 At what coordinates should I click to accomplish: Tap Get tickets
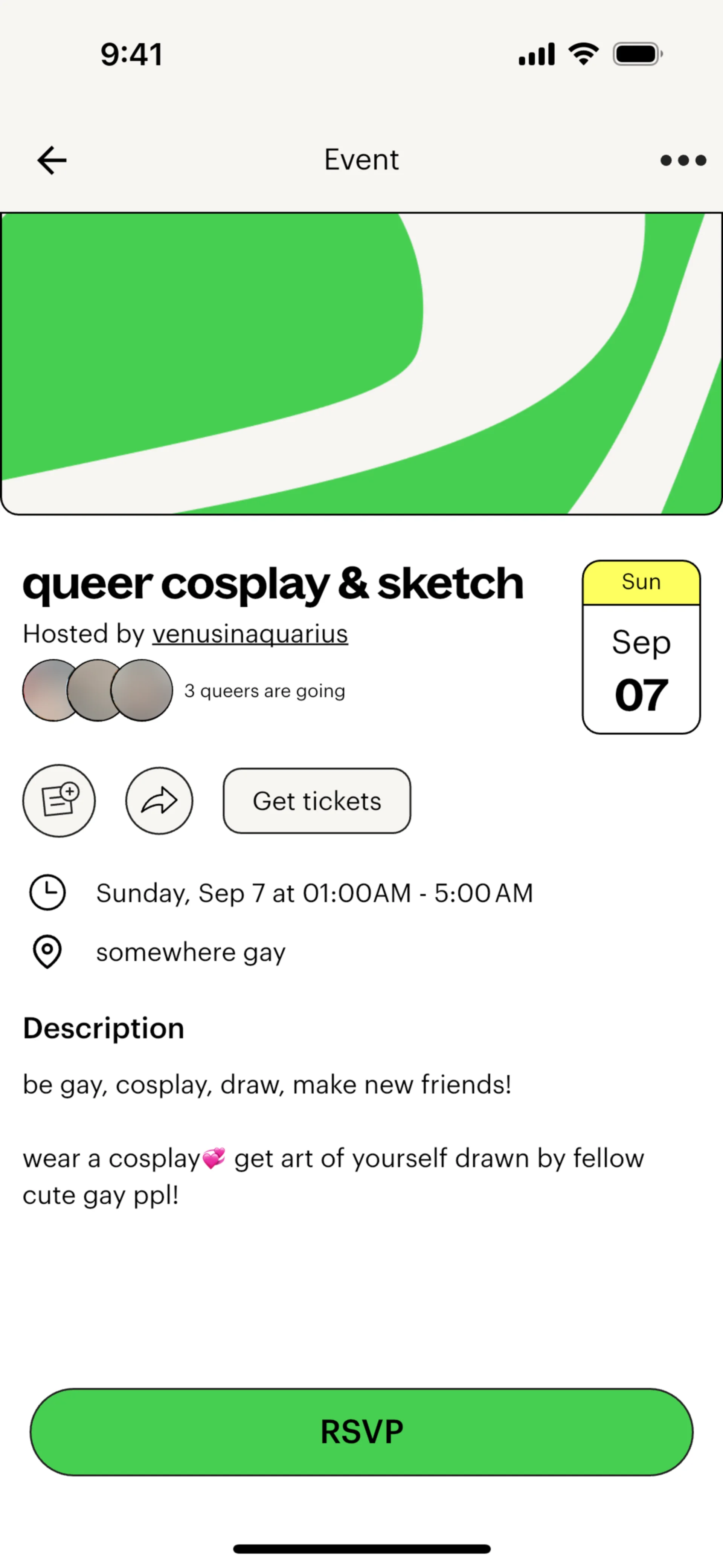(316, 801)
